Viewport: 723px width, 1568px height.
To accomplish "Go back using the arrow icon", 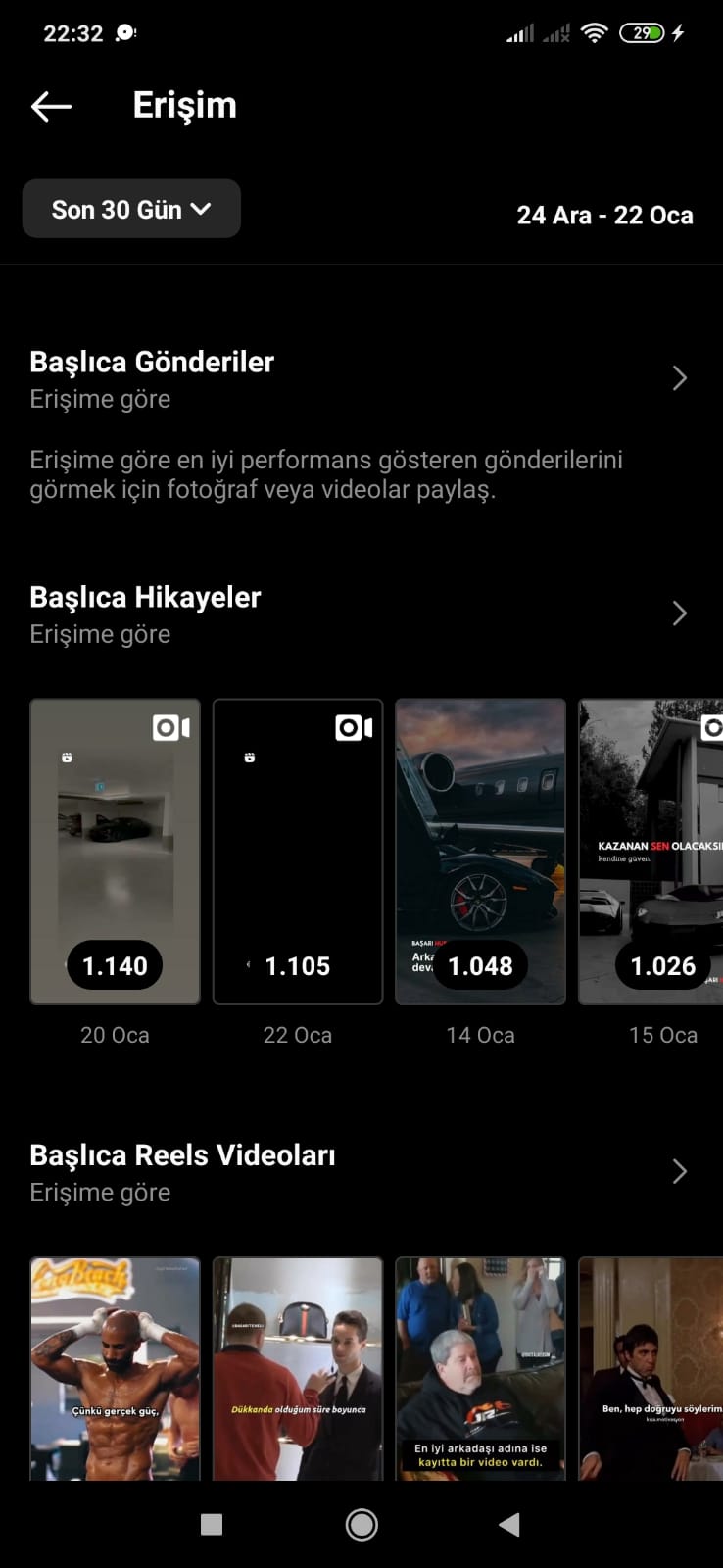I will [51, 106].
